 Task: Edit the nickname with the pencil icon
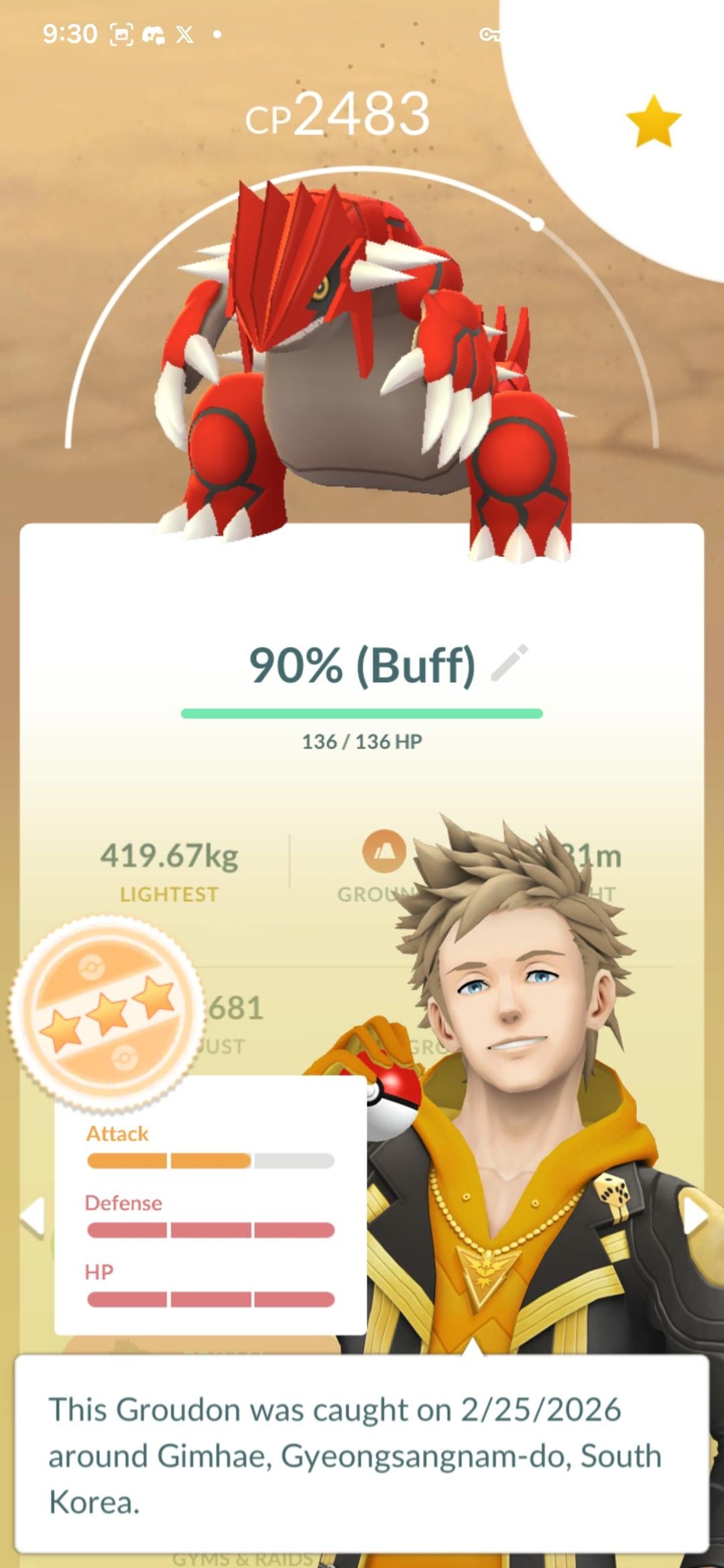click(509, 663)
